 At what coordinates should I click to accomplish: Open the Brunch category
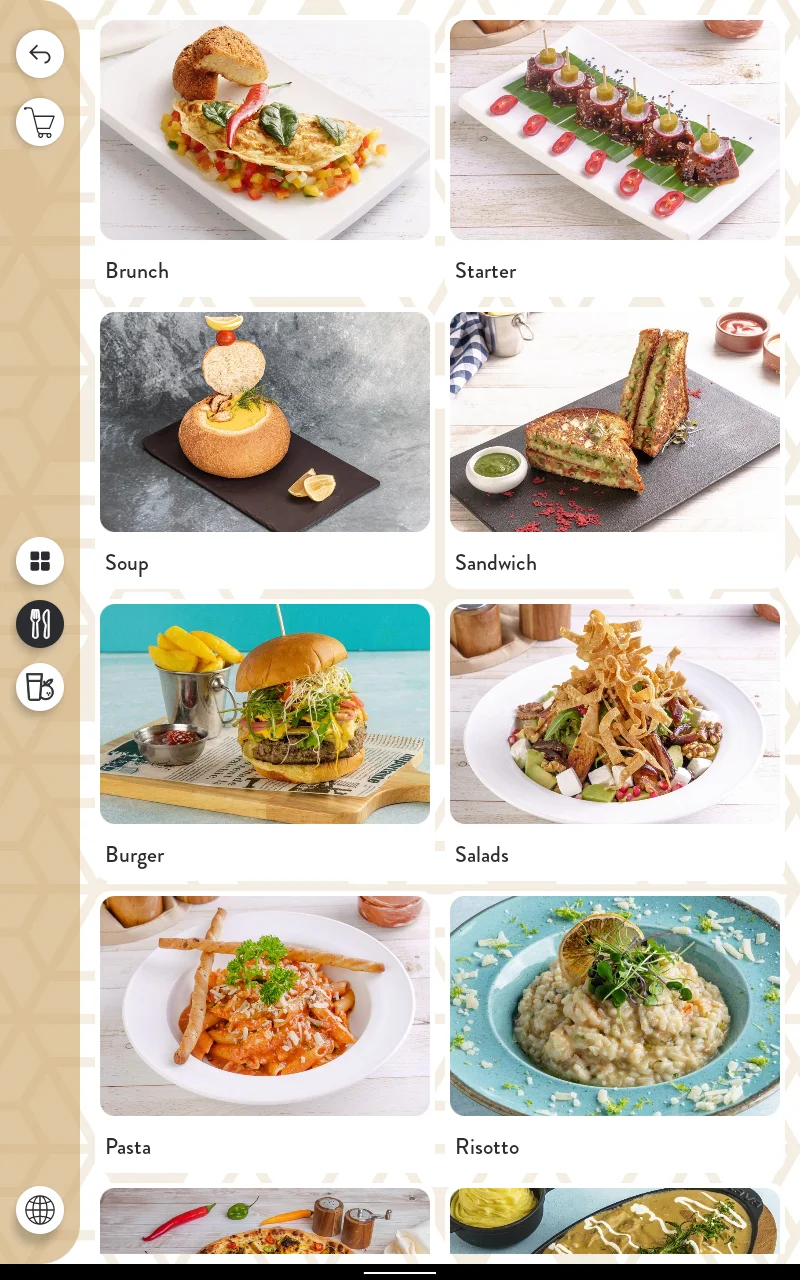[265, 156]
